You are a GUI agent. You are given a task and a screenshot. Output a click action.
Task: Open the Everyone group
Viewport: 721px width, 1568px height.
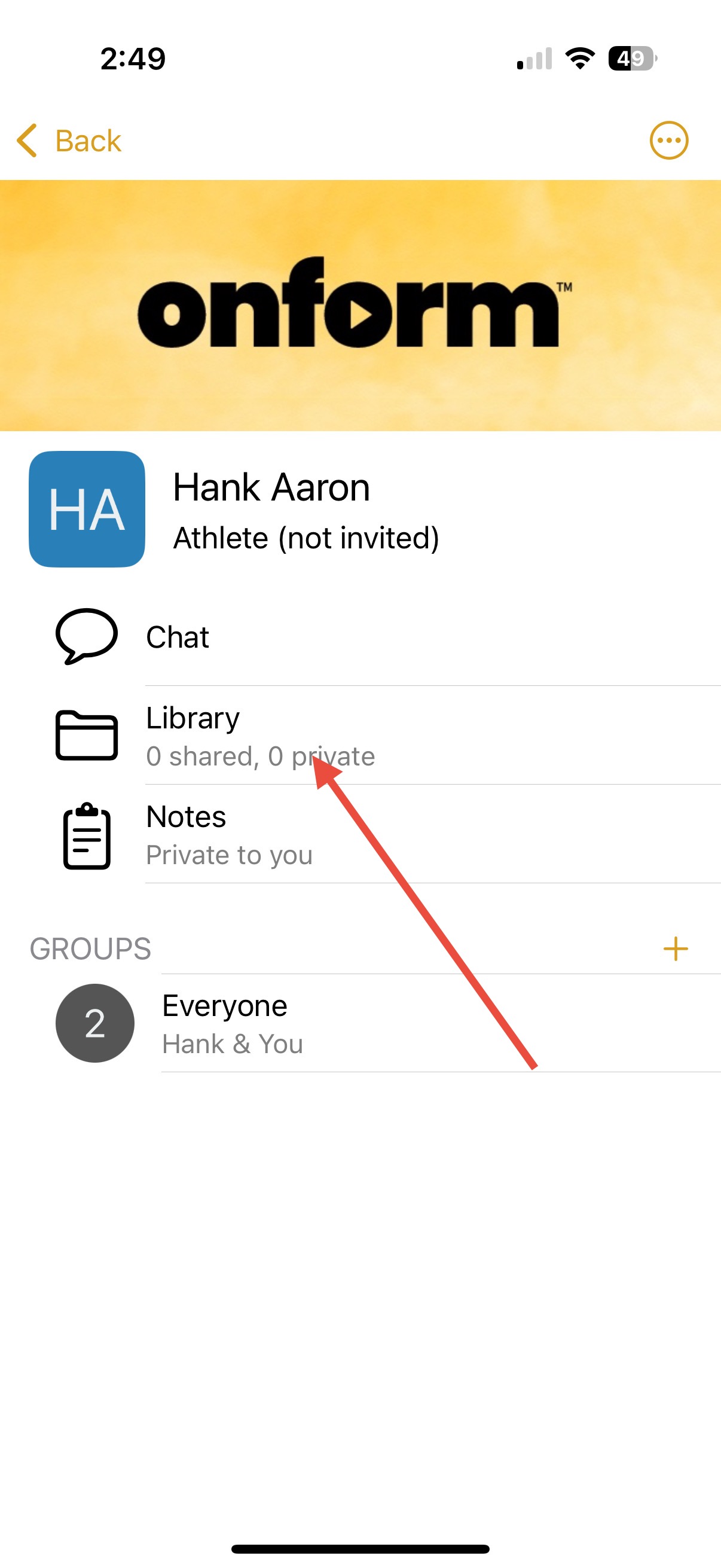360,1023
